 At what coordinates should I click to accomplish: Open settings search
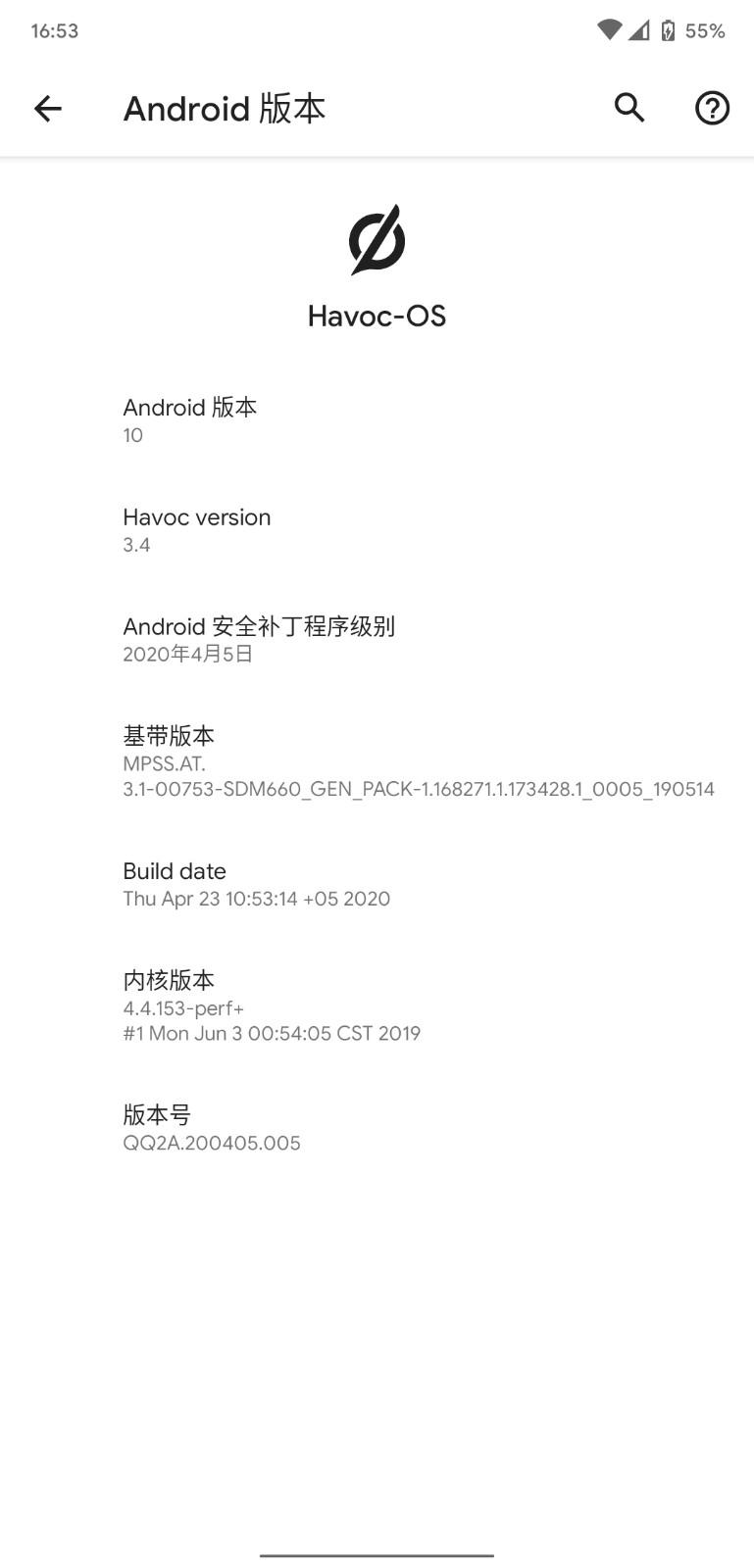(x=629, y=108)
